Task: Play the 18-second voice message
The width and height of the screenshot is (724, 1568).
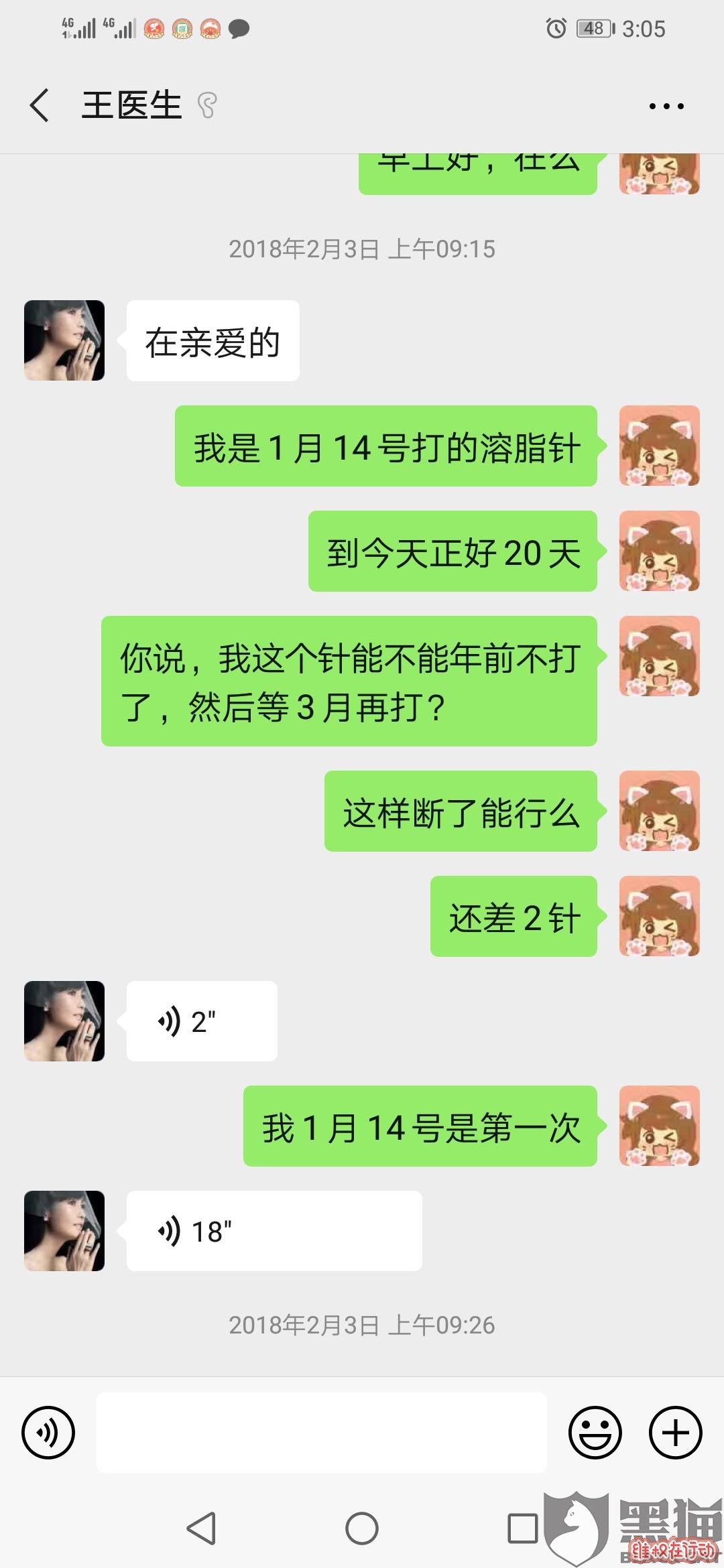Action: (274, 1231)
